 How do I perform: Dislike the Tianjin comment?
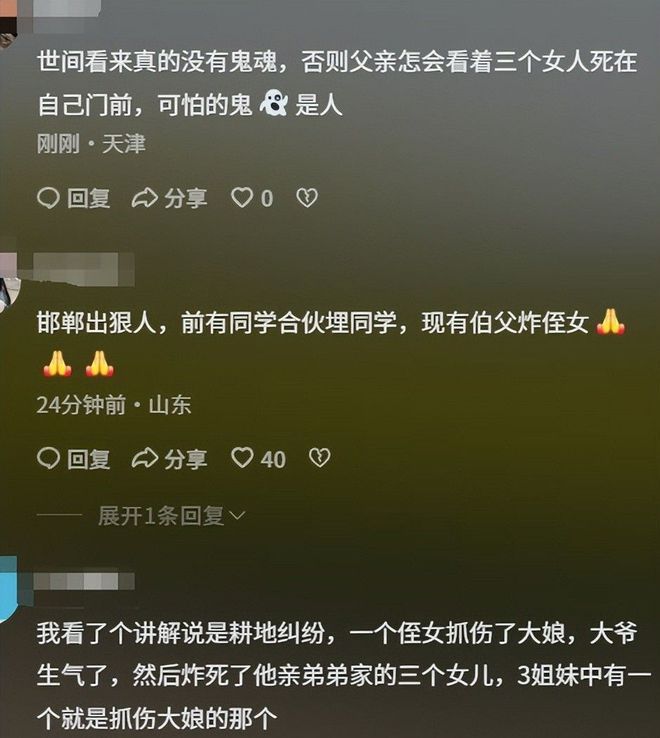(307, 198)
